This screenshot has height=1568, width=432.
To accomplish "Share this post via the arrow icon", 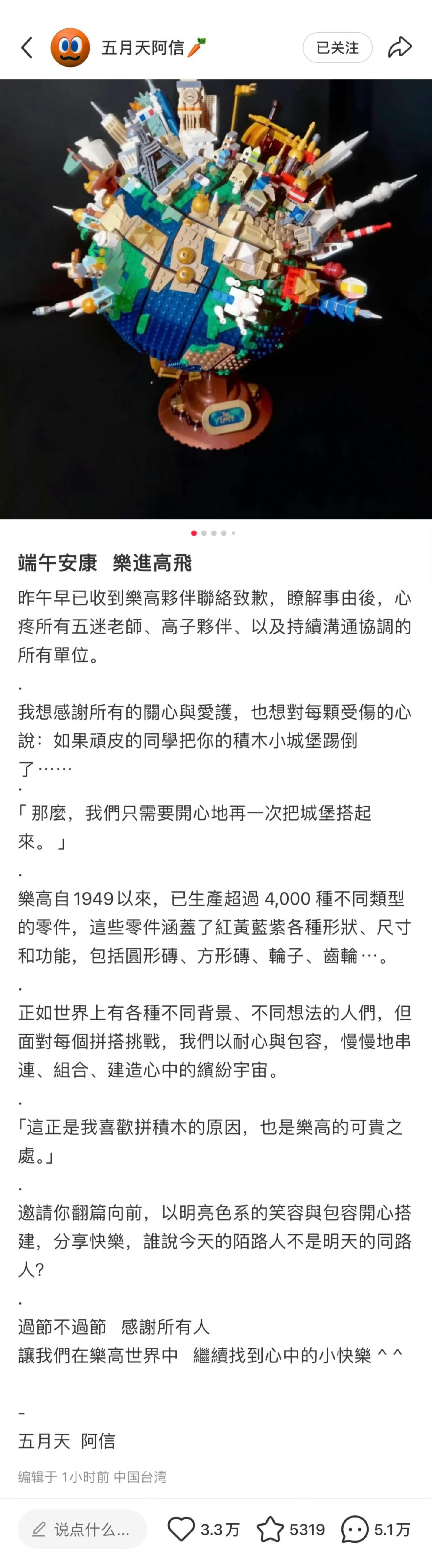I will [400, 48].
